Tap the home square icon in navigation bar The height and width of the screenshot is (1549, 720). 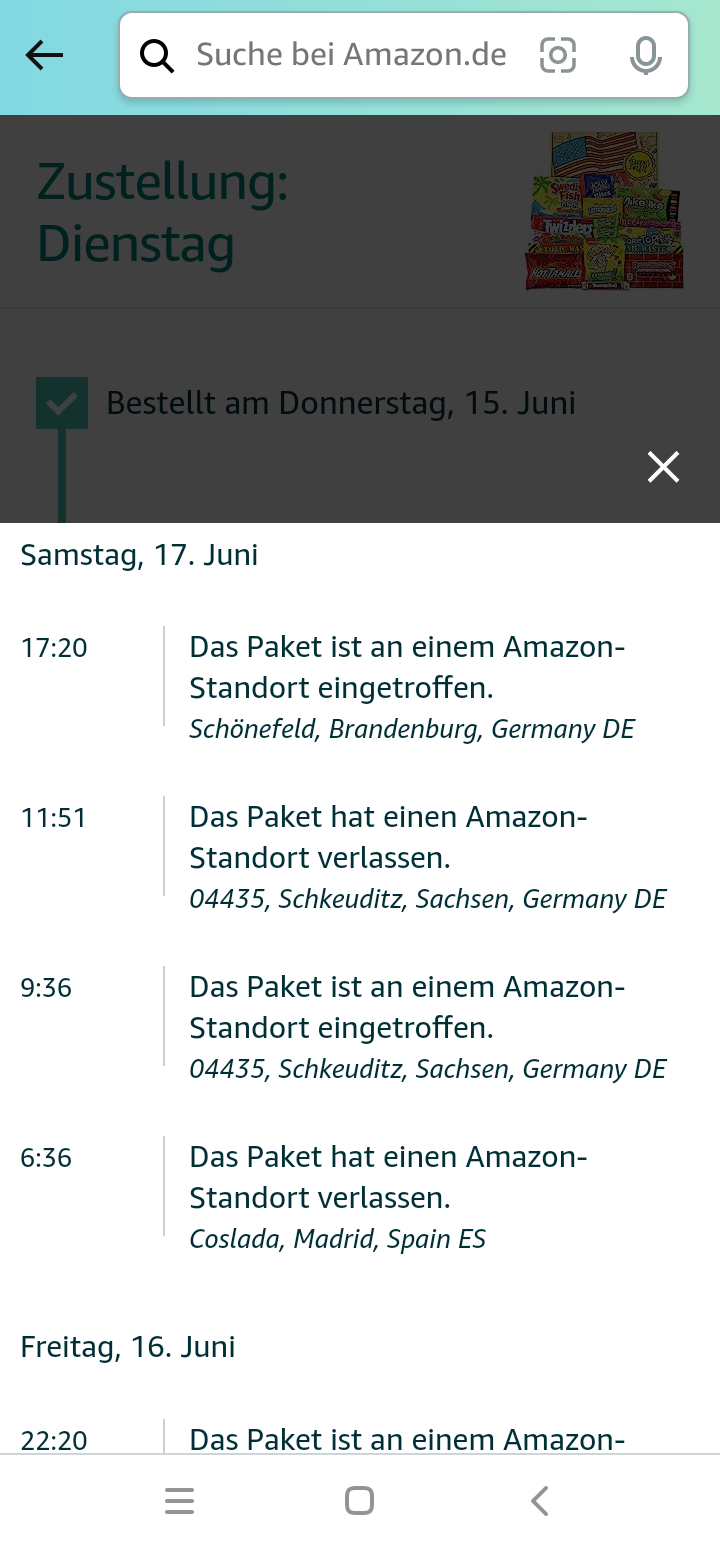click(359, 1500)
